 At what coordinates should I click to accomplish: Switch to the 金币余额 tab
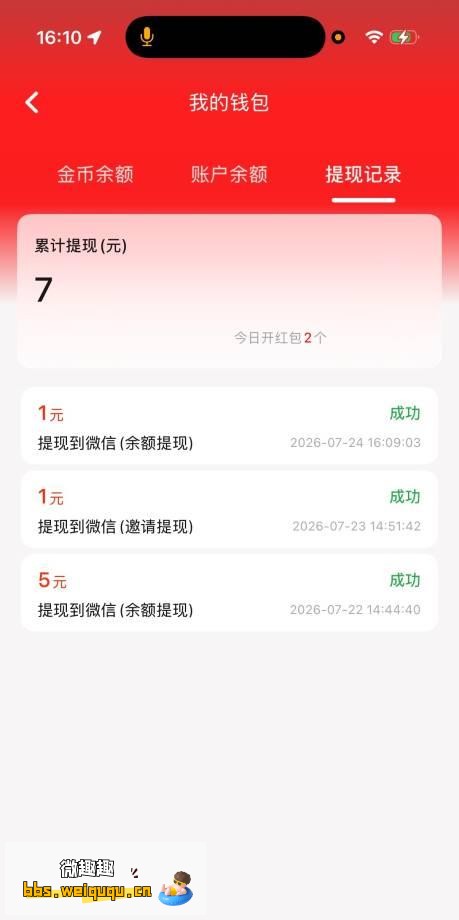pyautogui.click(x=95, y=175)
